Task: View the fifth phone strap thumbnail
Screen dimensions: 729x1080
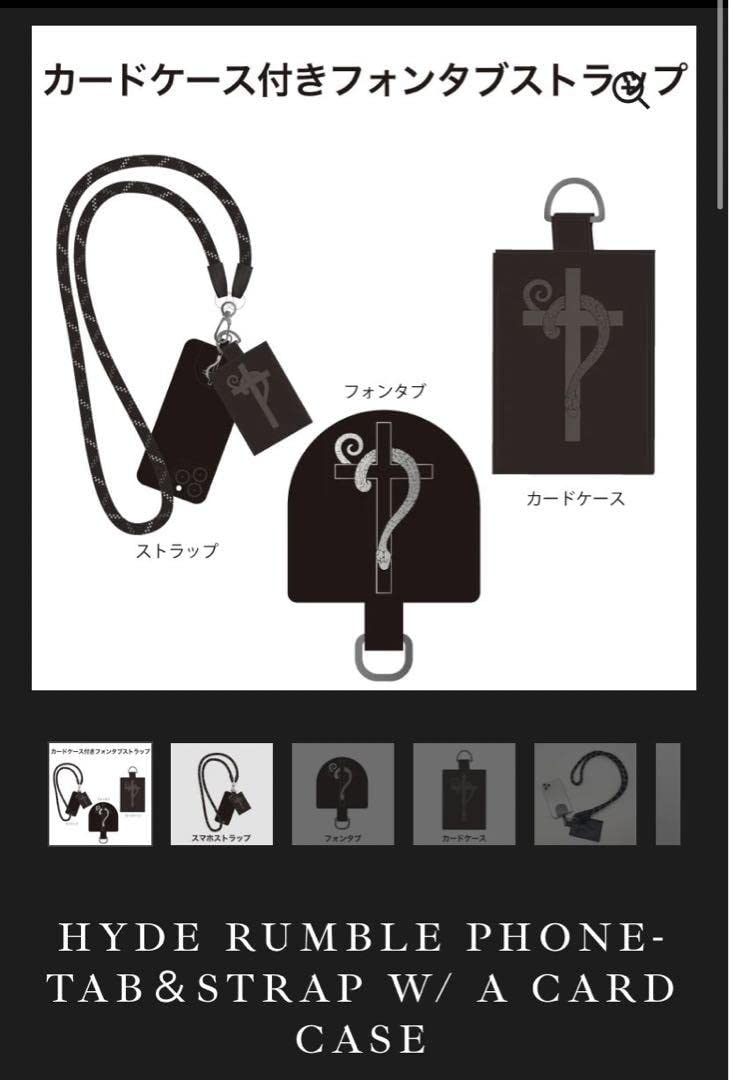Action: click(x=583, y=795)
